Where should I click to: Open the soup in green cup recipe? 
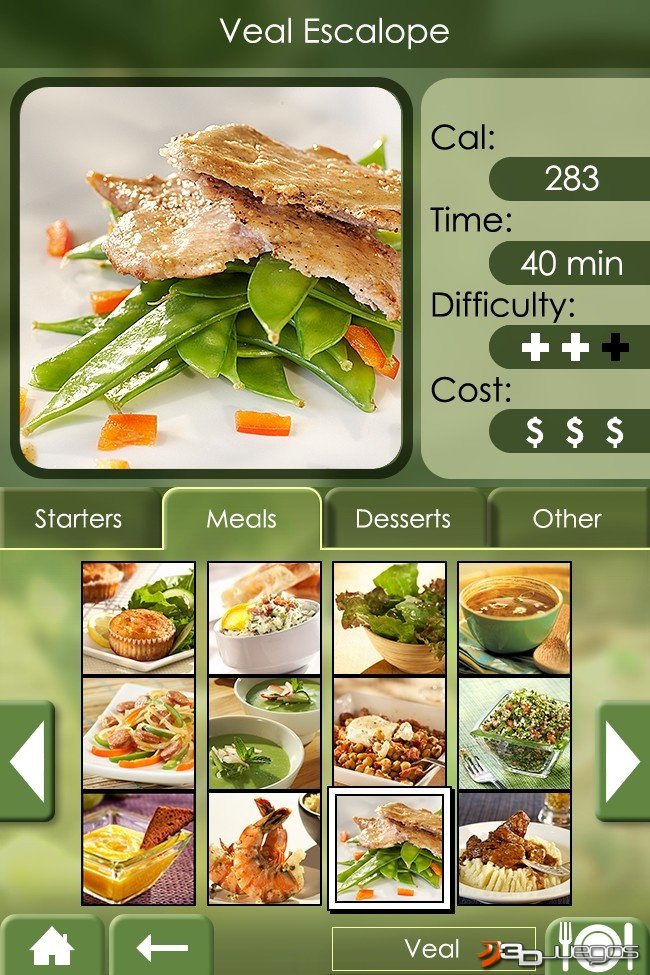coord(515,617)
